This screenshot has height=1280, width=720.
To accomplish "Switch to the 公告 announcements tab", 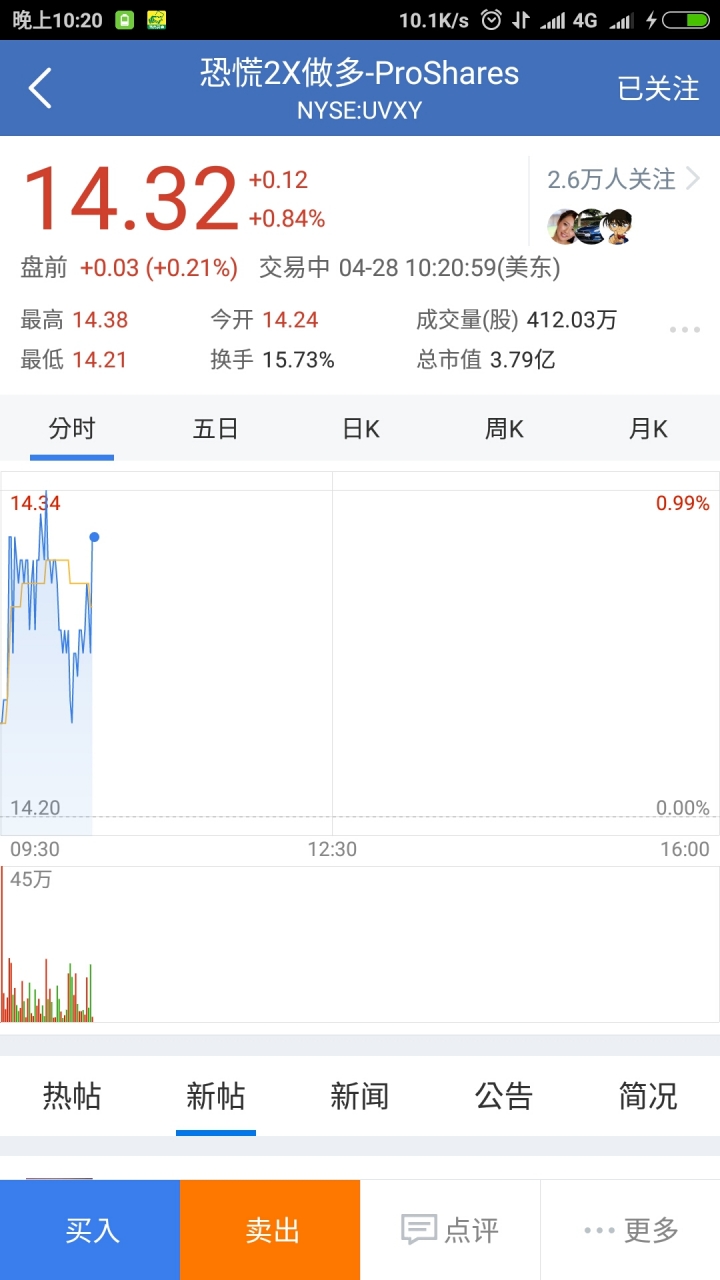I will (x=504, y=1096).
